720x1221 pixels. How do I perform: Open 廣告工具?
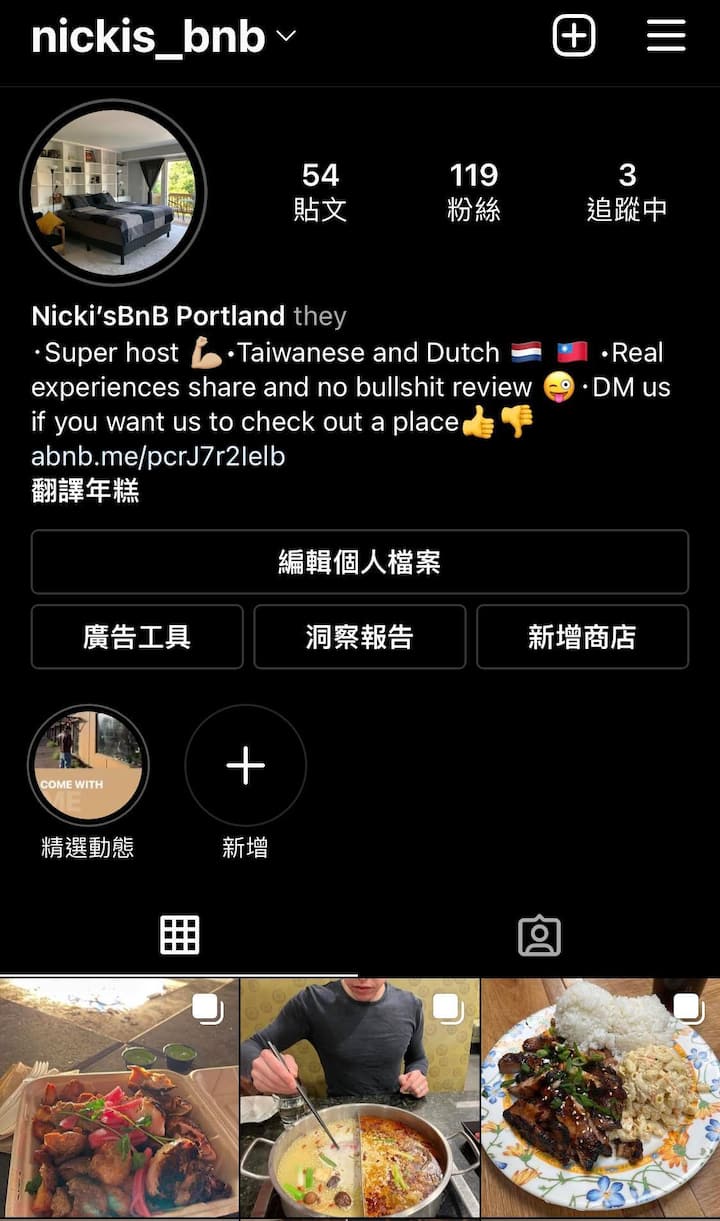pos(137,637)
